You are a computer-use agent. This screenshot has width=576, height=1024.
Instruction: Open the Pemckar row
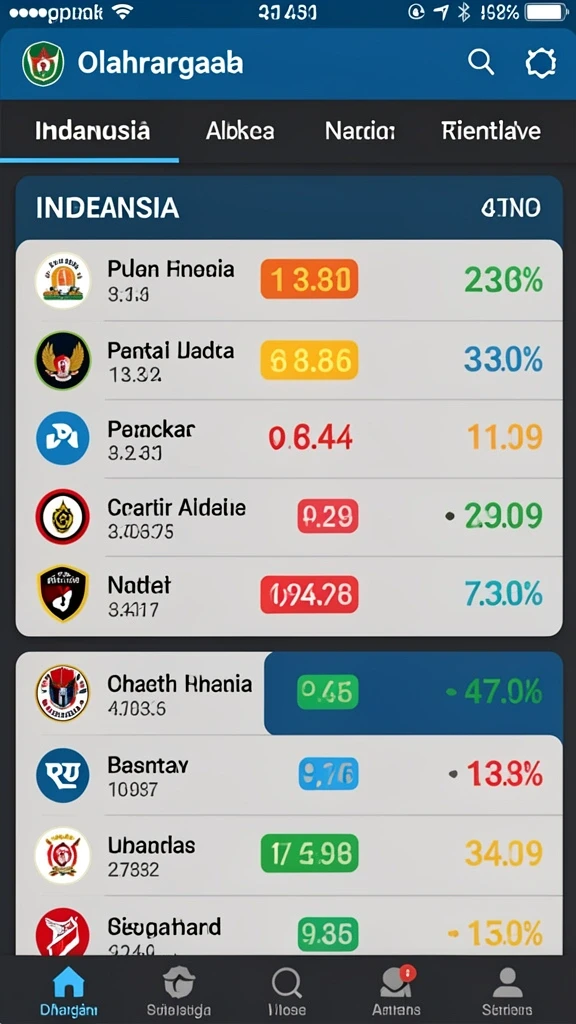pos(289,438)
